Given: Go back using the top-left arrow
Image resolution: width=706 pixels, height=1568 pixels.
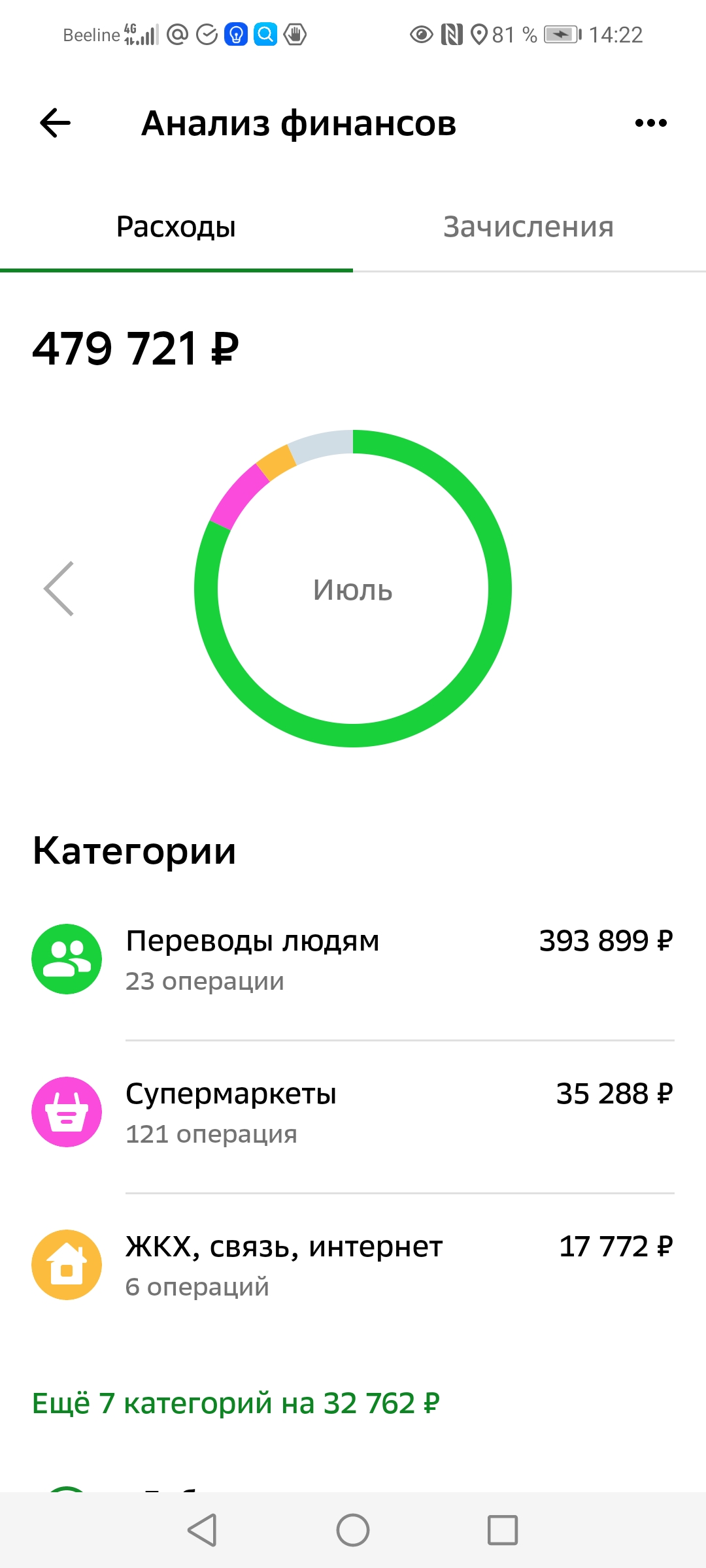Looking at the screenshot, I should click(56, 123).
